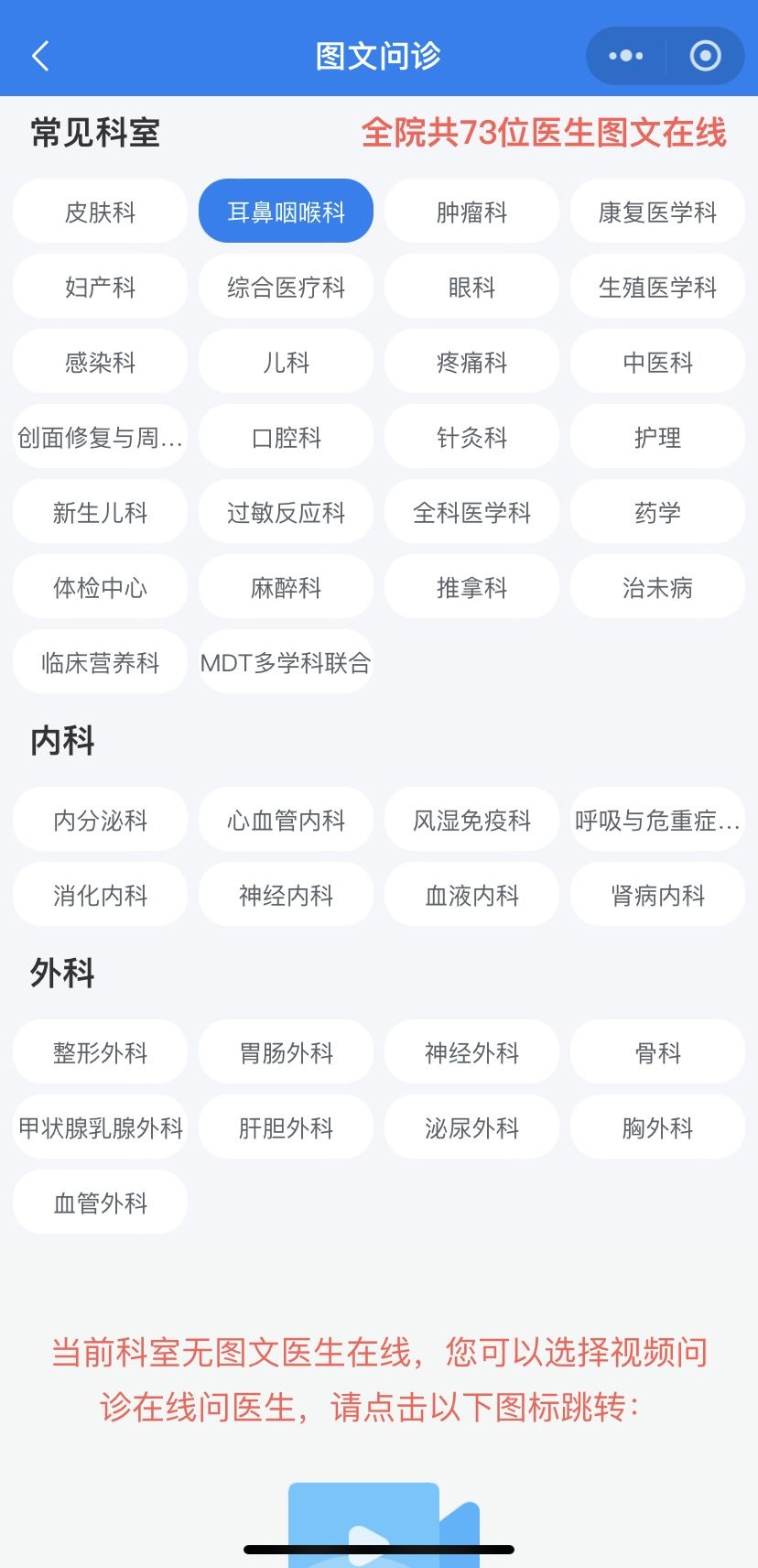This screenshot has height=1568, width=758.
Task: Pick 肾病内科 department
Action: pos(657,895)
